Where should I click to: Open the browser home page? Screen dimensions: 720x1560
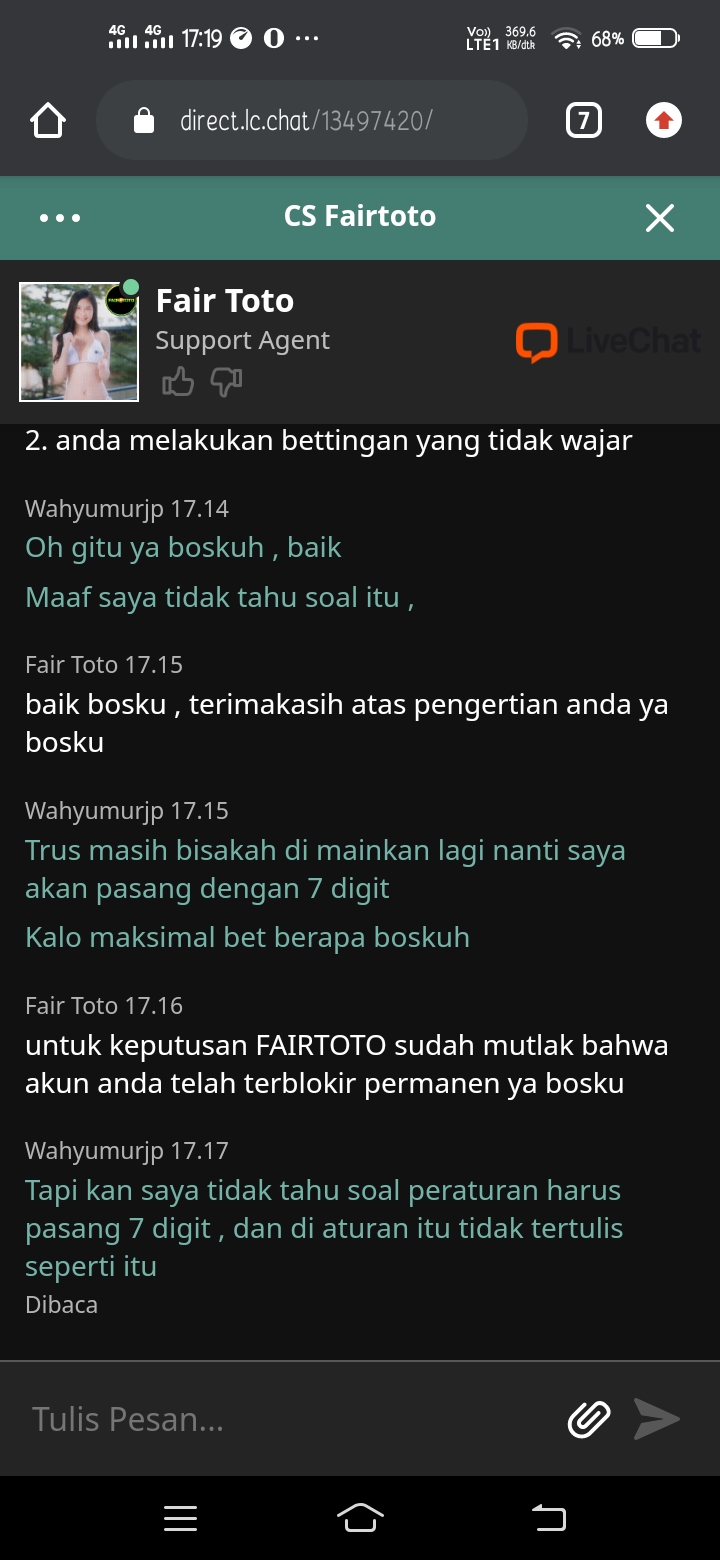click(x=48, y=121)
